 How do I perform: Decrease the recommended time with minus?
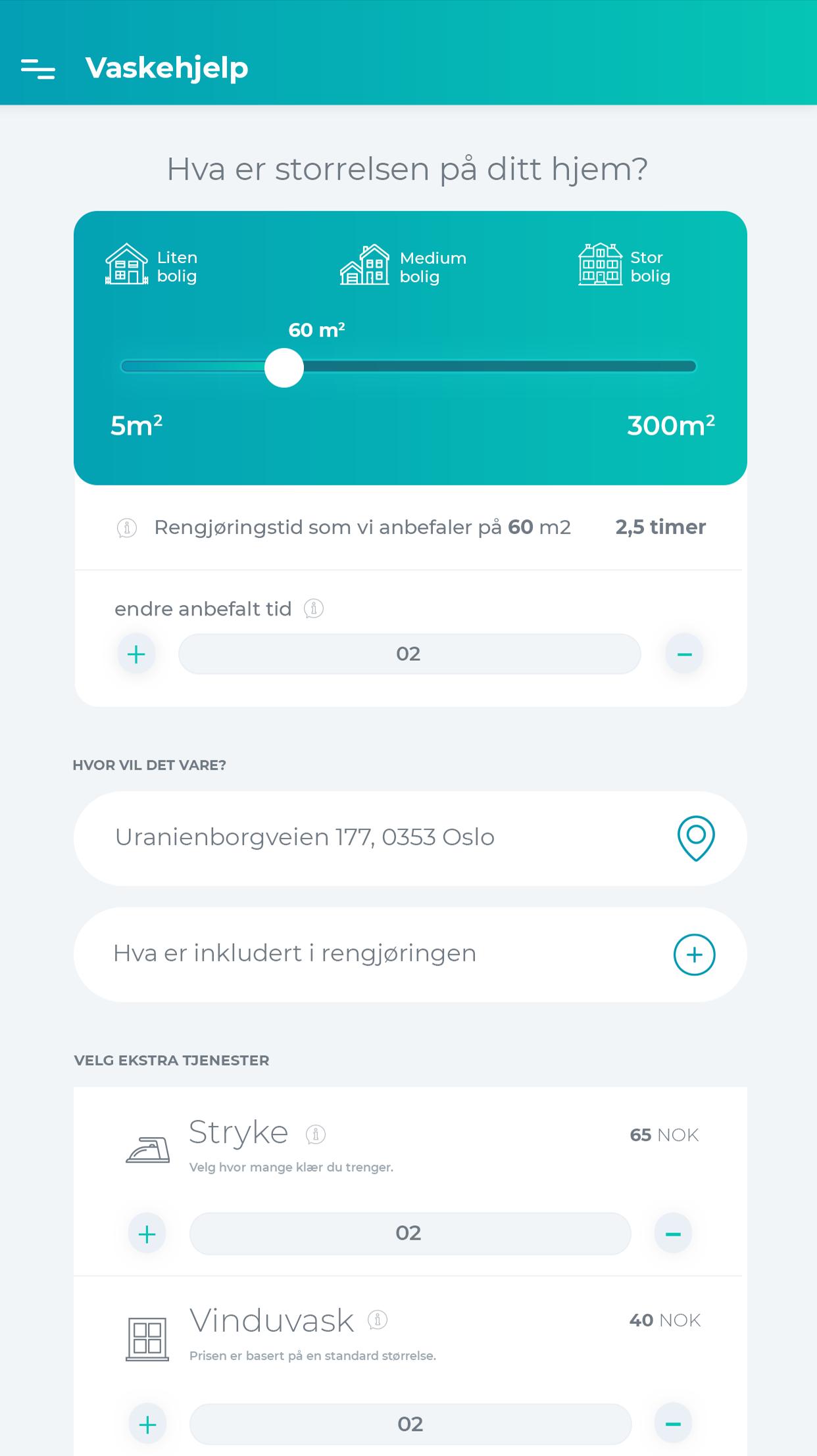684,654
